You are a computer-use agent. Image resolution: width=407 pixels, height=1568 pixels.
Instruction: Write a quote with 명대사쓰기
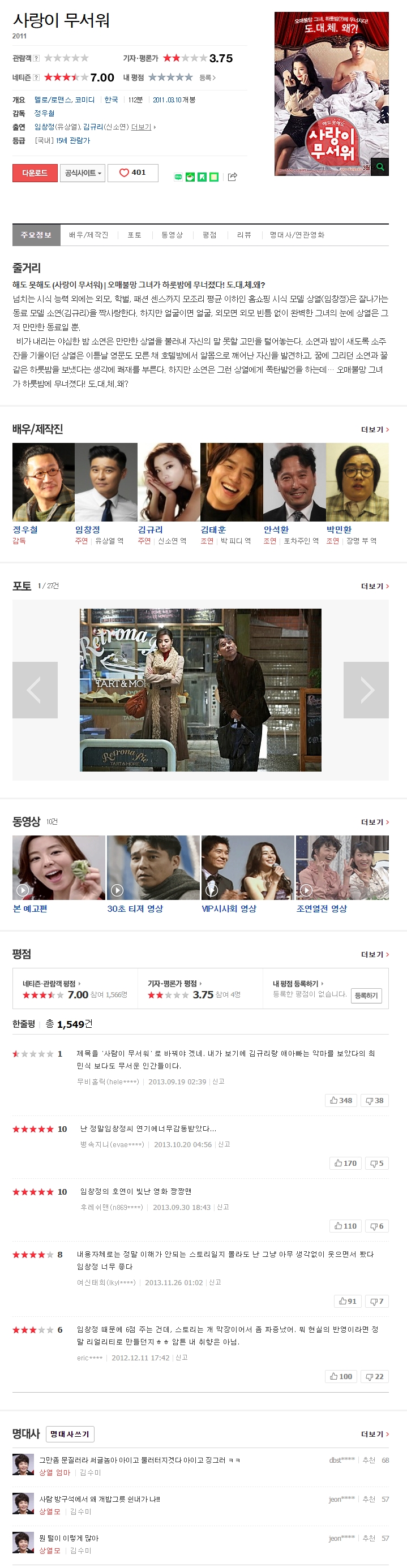[70, 1434]
